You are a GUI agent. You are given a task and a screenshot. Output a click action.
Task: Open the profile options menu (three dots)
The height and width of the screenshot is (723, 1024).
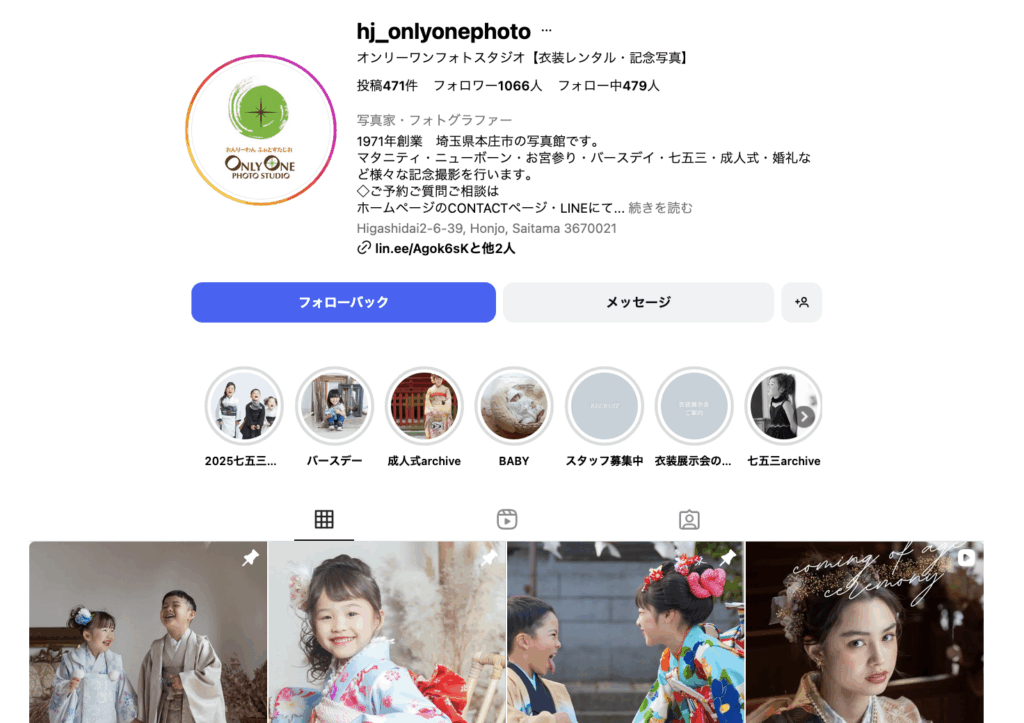point(547,32)
